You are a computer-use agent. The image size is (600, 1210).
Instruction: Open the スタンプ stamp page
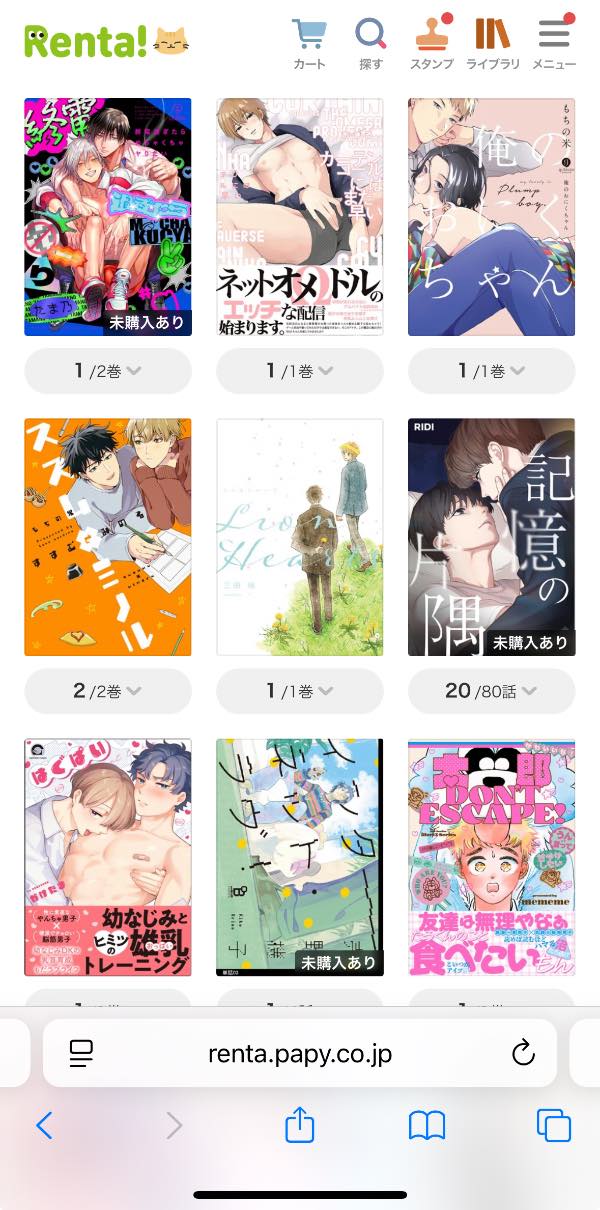coord(432,43)
